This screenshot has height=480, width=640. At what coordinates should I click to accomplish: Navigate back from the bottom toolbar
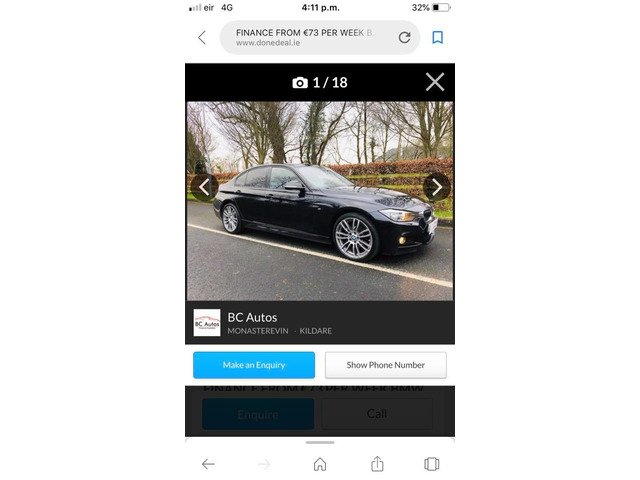(x=208, y=464)
